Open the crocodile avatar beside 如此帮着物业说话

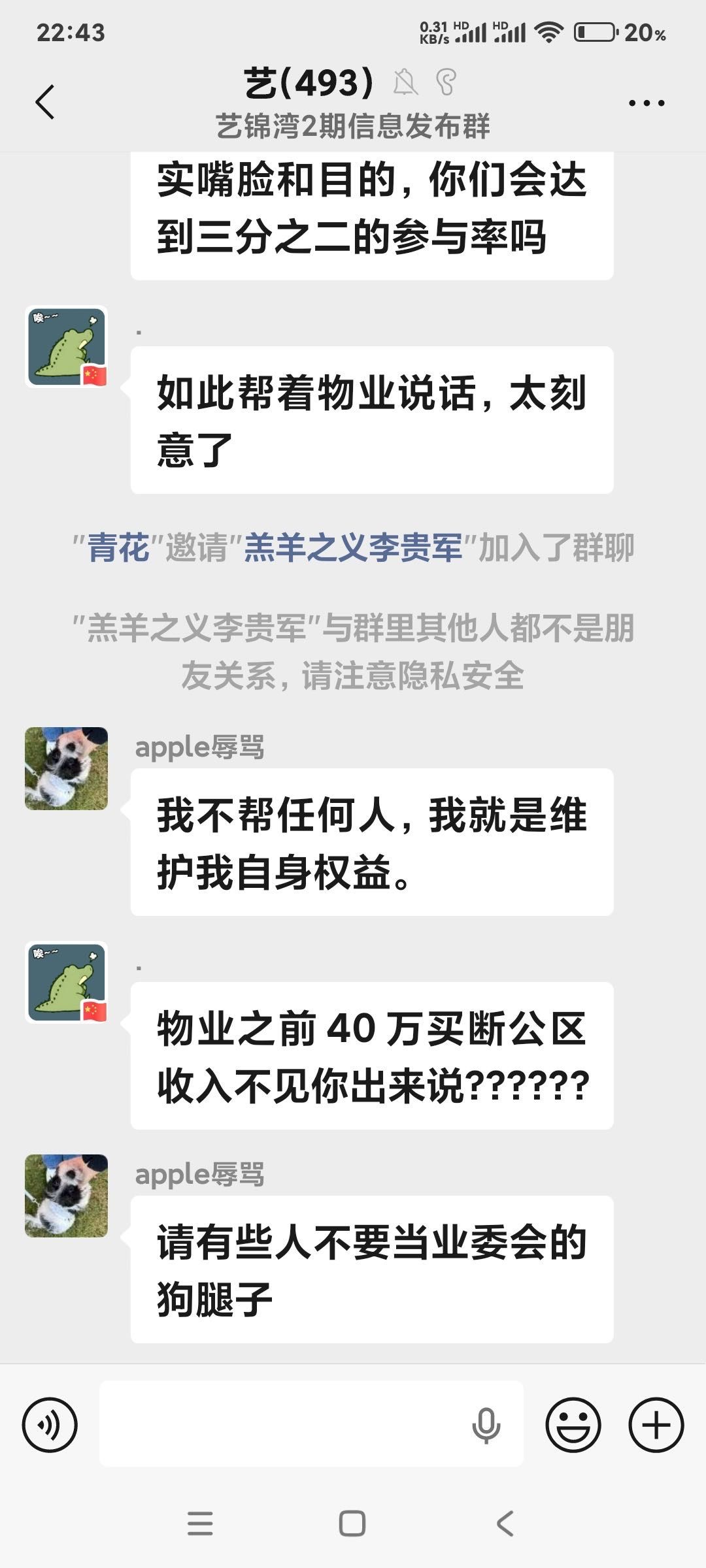66,347
